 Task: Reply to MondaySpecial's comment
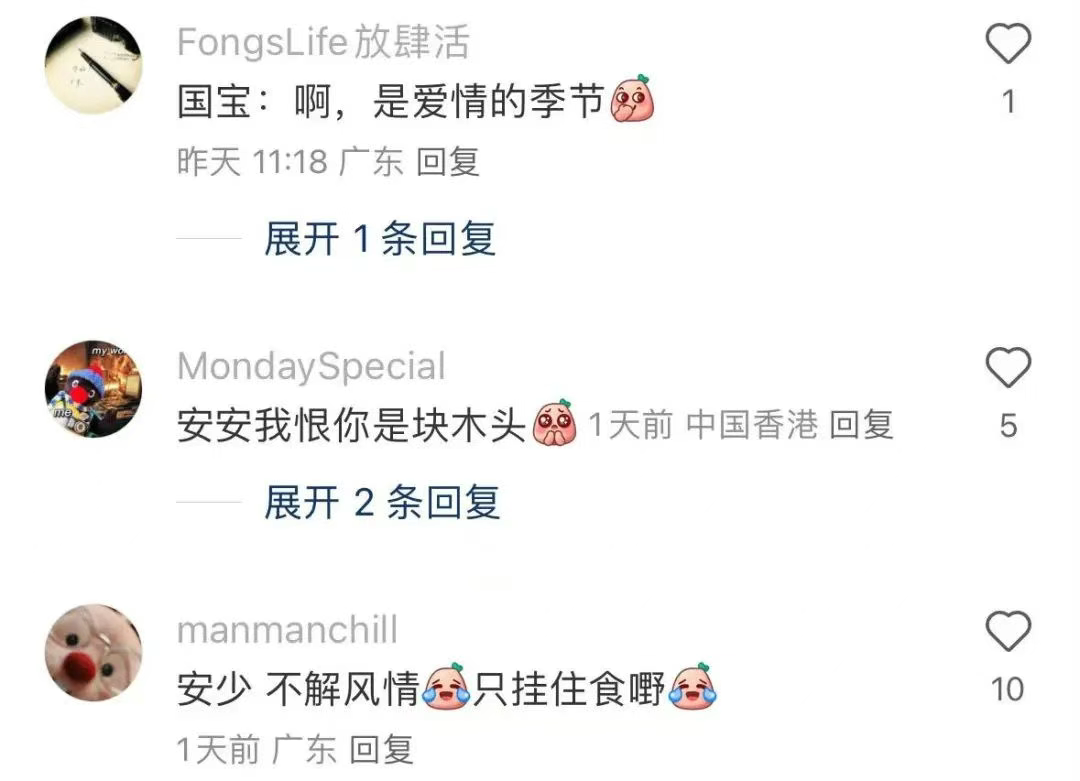(x=861, y=426)
